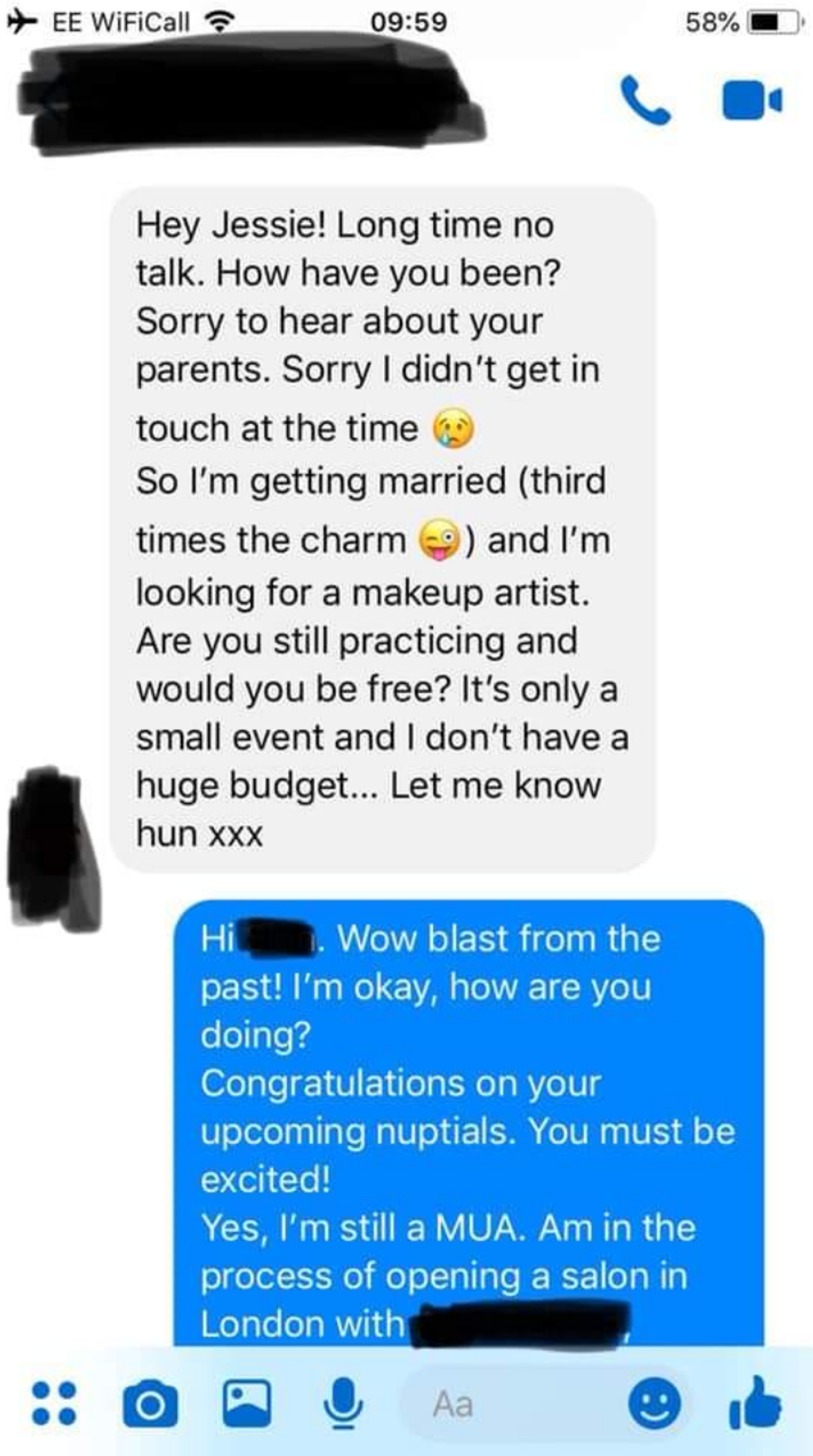Open the camera to take a photo

150,1405
